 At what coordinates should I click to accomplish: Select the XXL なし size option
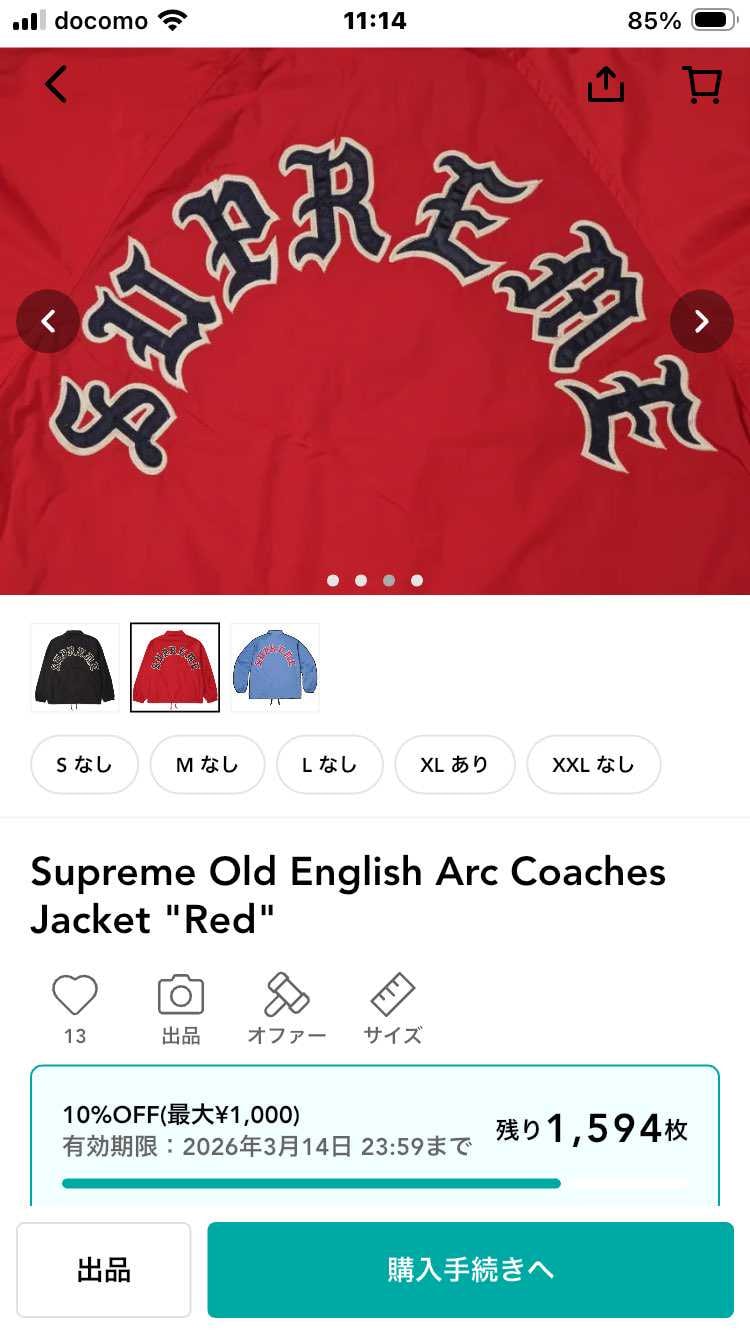click(x=593, y=763)
